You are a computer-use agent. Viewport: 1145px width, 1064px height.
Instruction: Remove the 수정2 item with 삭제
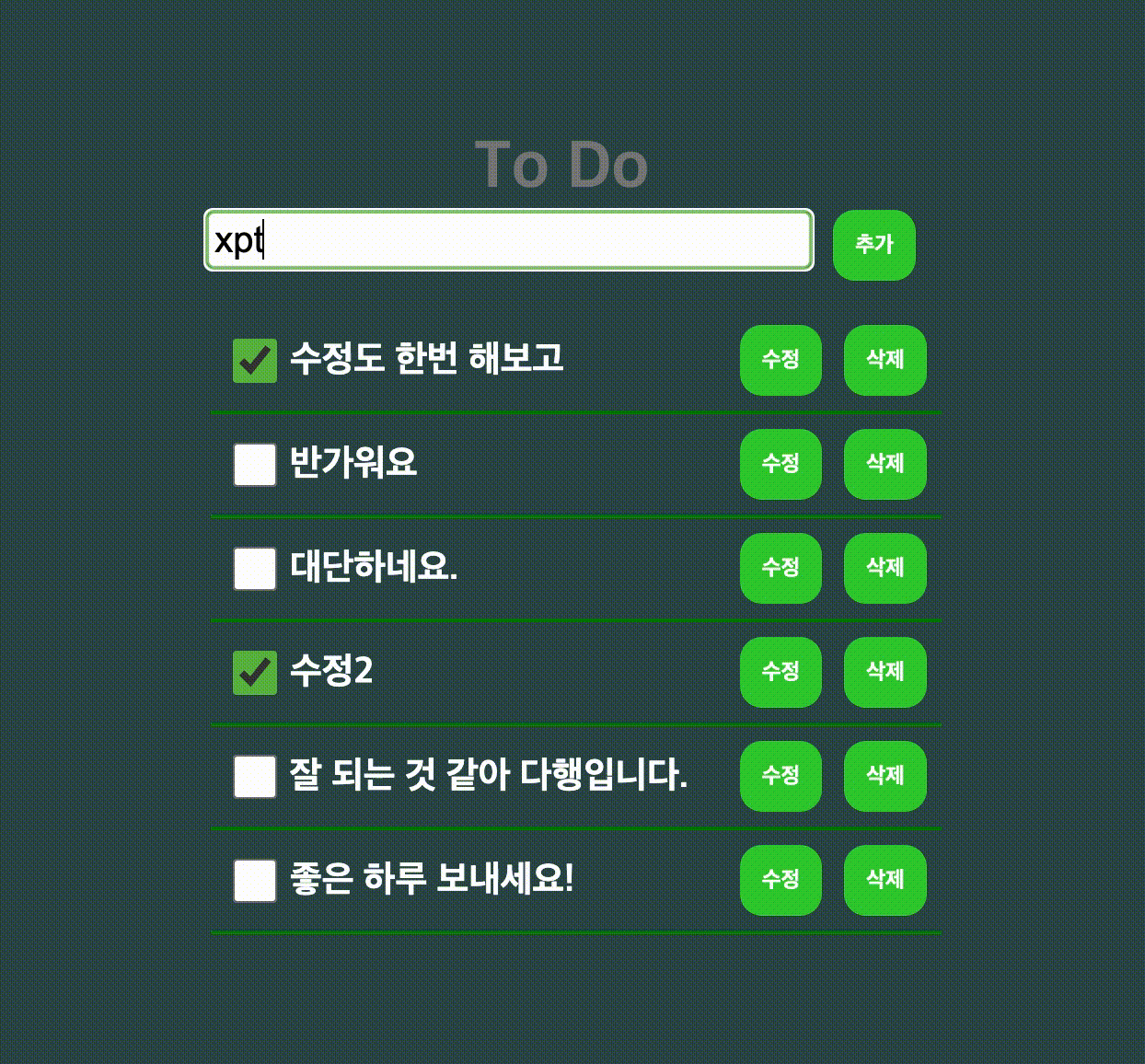[885, 672]
